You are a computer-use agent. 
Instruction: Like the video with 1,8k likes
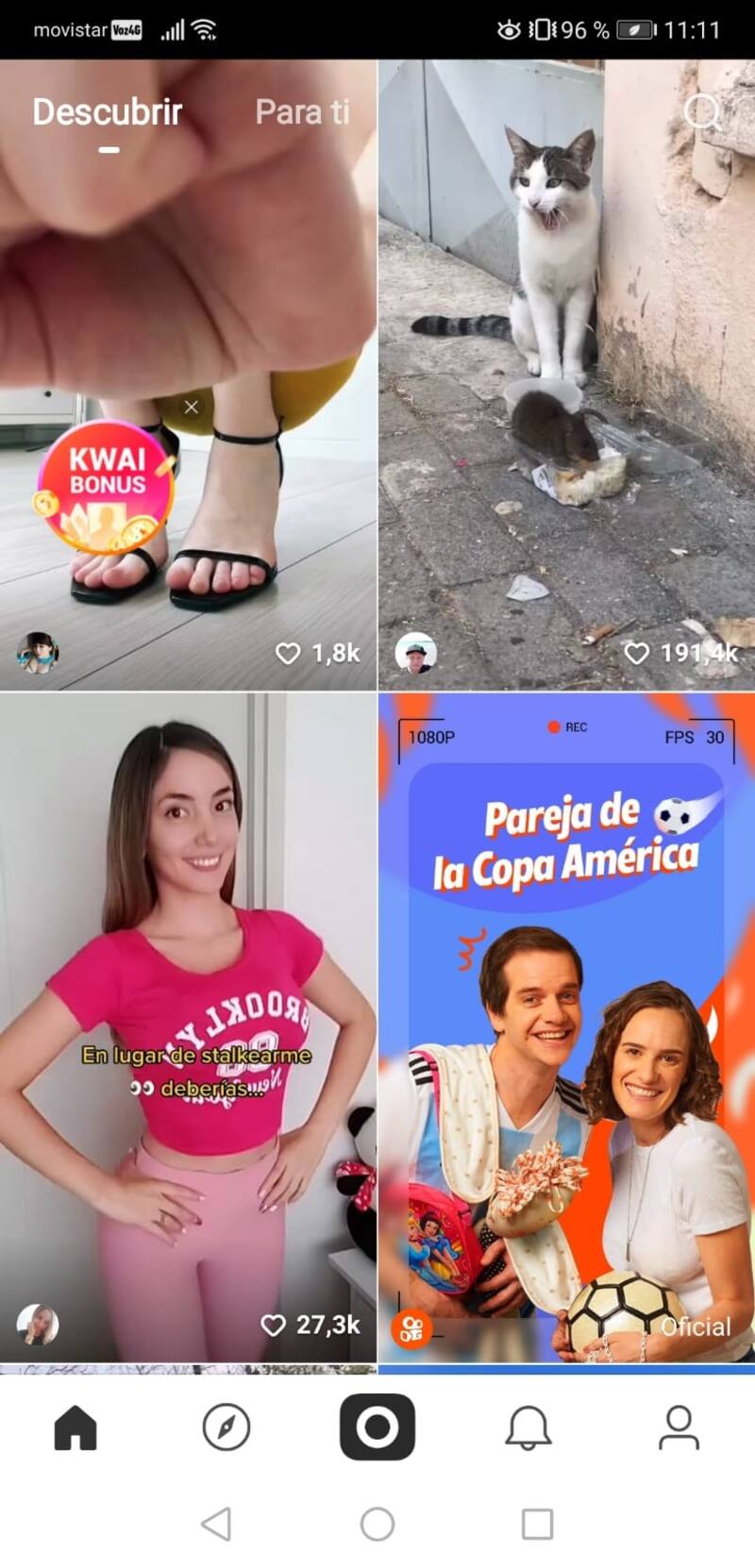(x=288, y=653)
